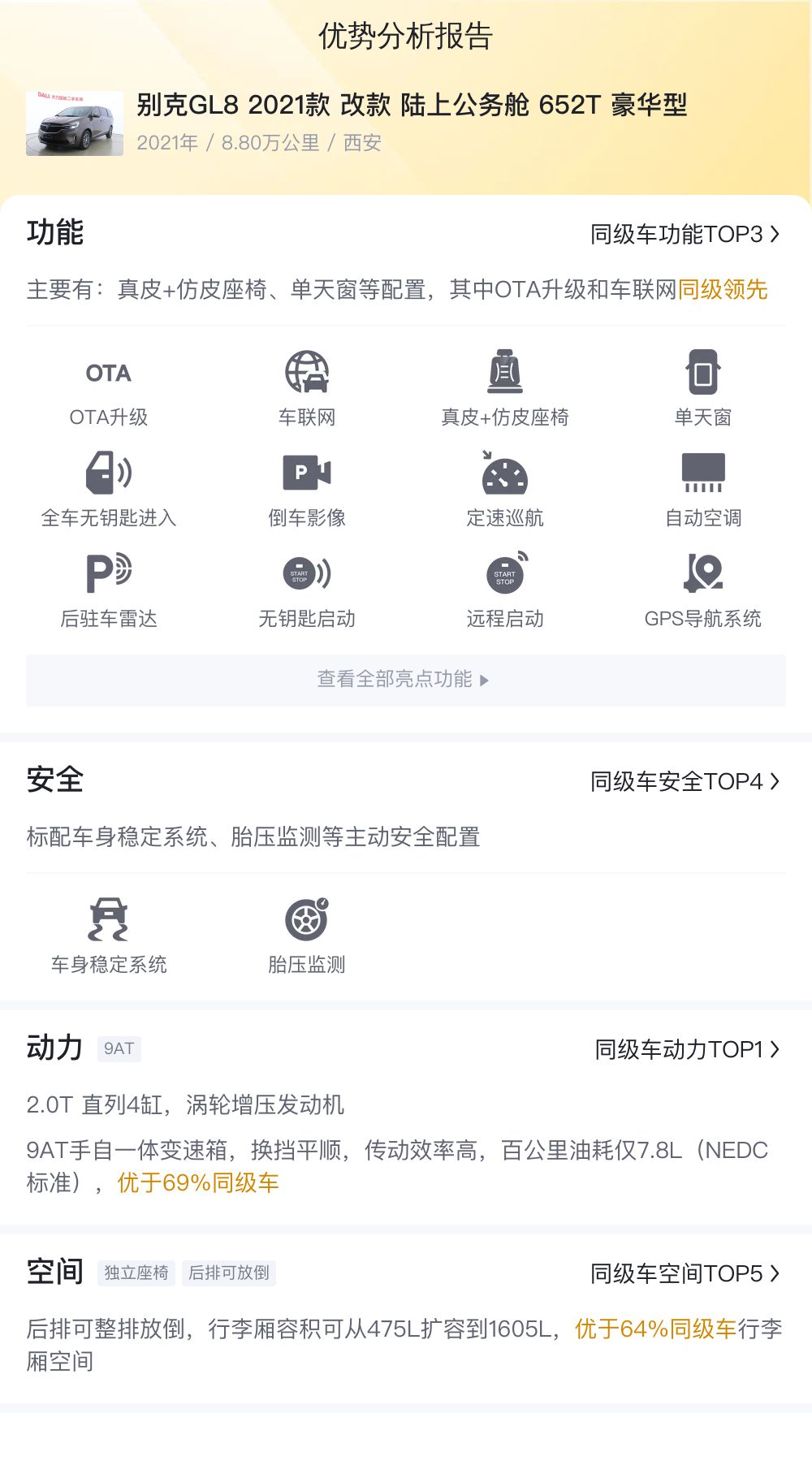Open 同级车功能TOP3 ranking
This screenshot has width=812, height=1478.
(685, 235)
